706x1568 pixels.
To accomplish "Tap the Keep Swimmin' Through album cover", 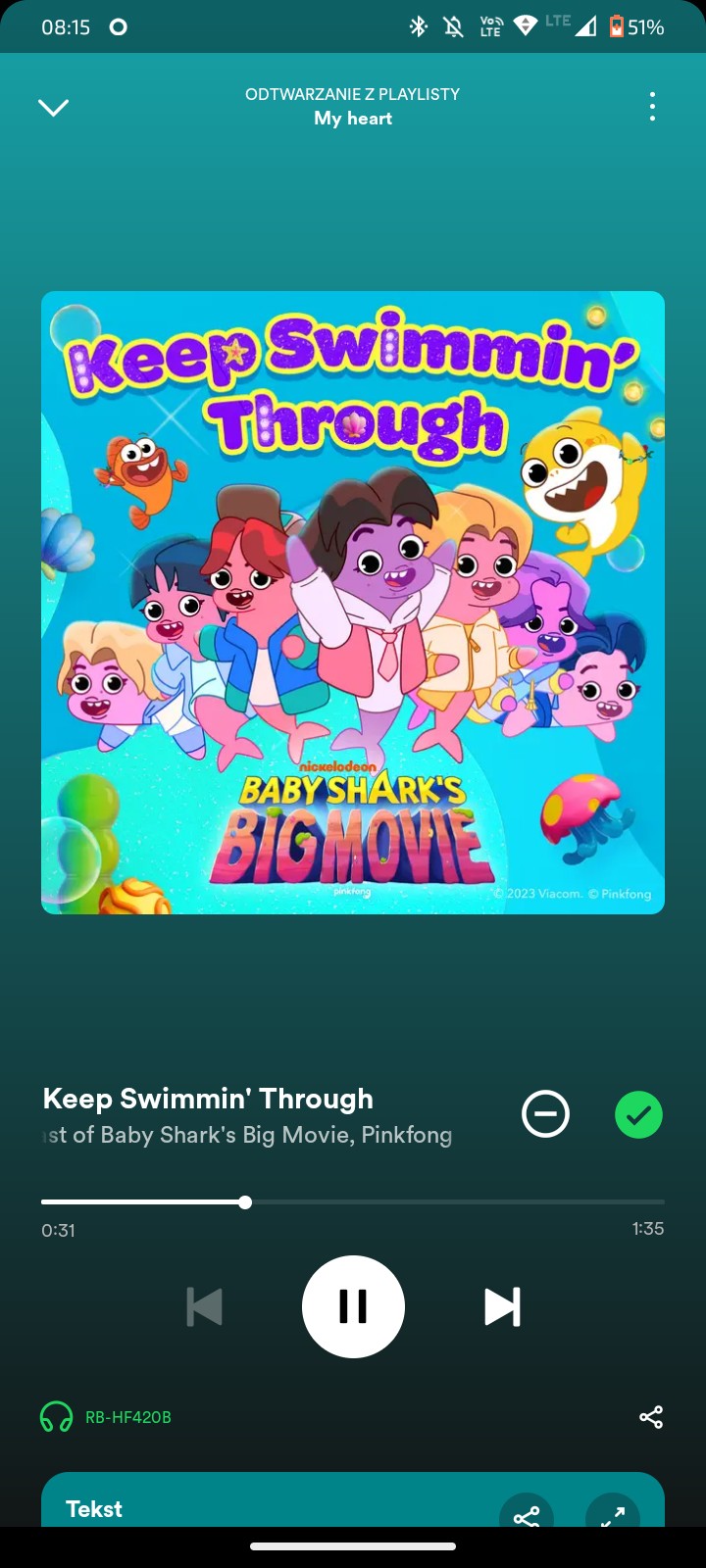I will tap(353, 603).
